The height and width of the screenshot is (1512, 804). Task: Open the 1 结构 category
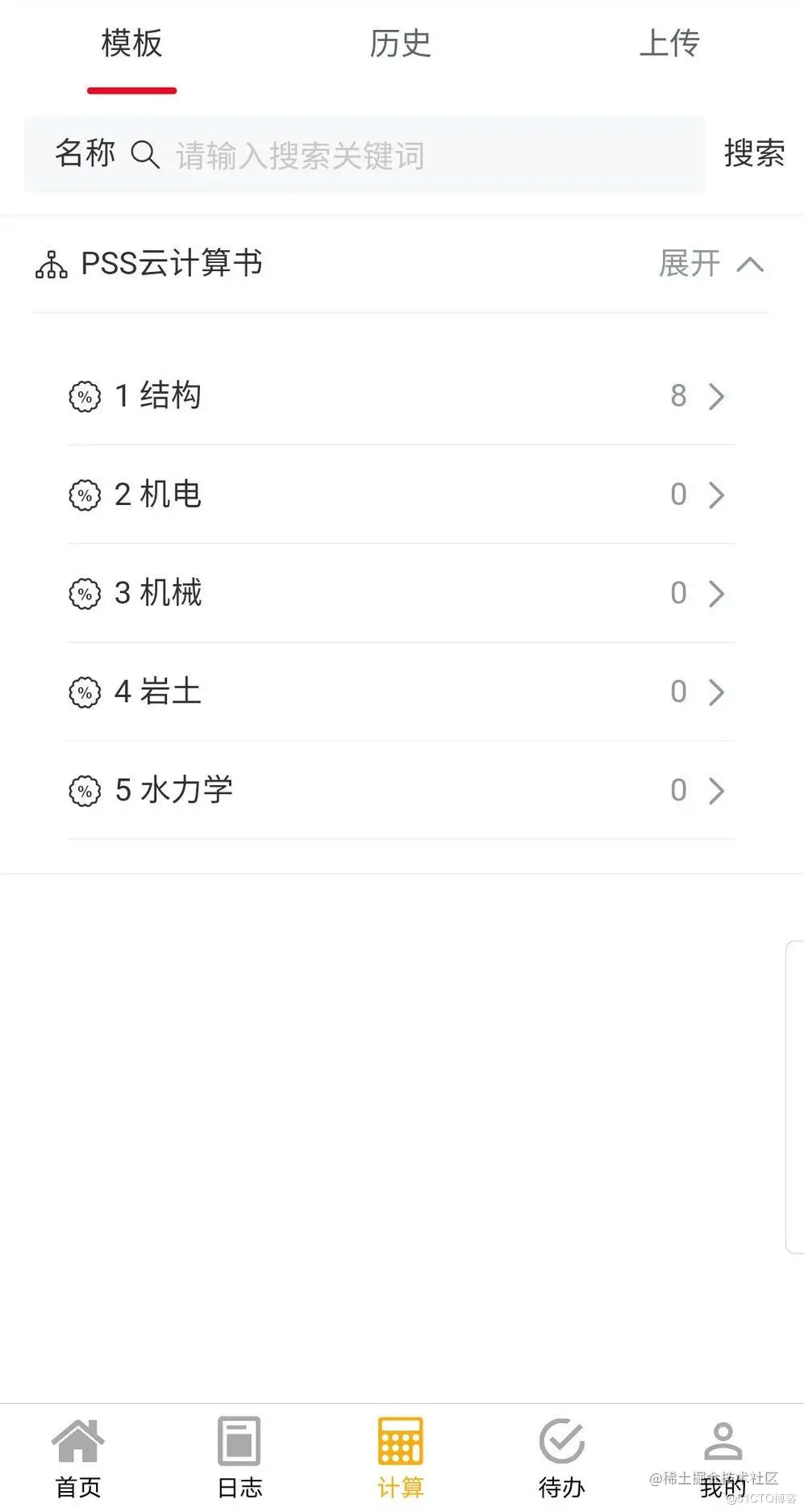point(400,395)
